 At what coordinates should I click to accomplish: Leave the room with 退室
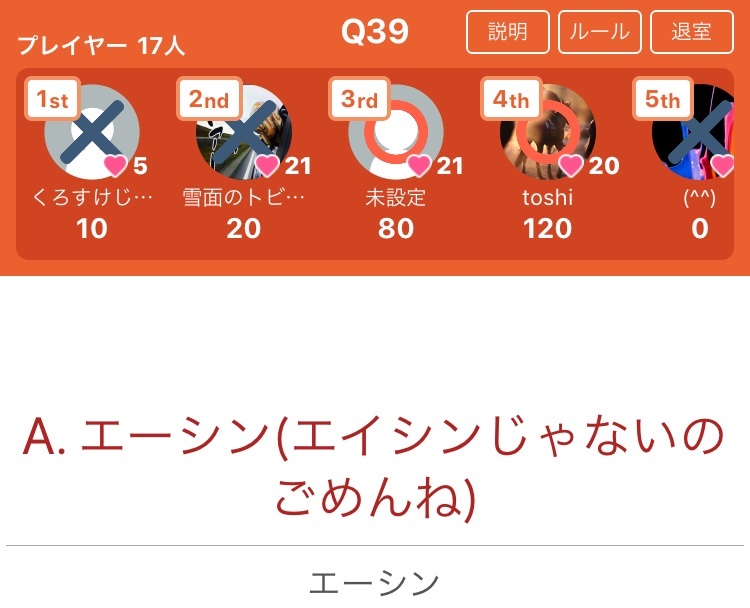[692, 32]
